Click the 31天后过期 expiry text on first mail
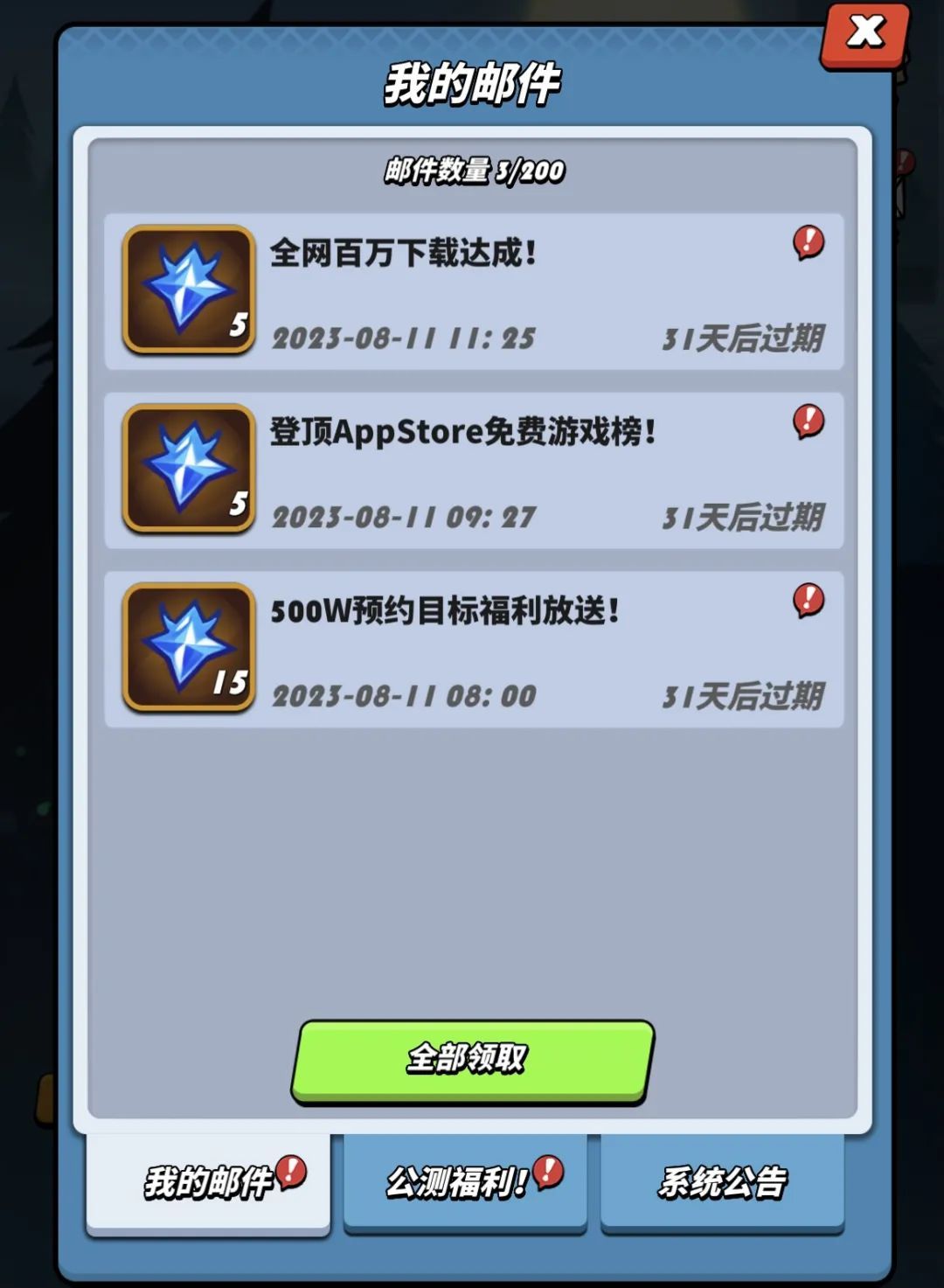This screenshot has height=1288, width=944. pyautogui.click(x=743, y=341)
